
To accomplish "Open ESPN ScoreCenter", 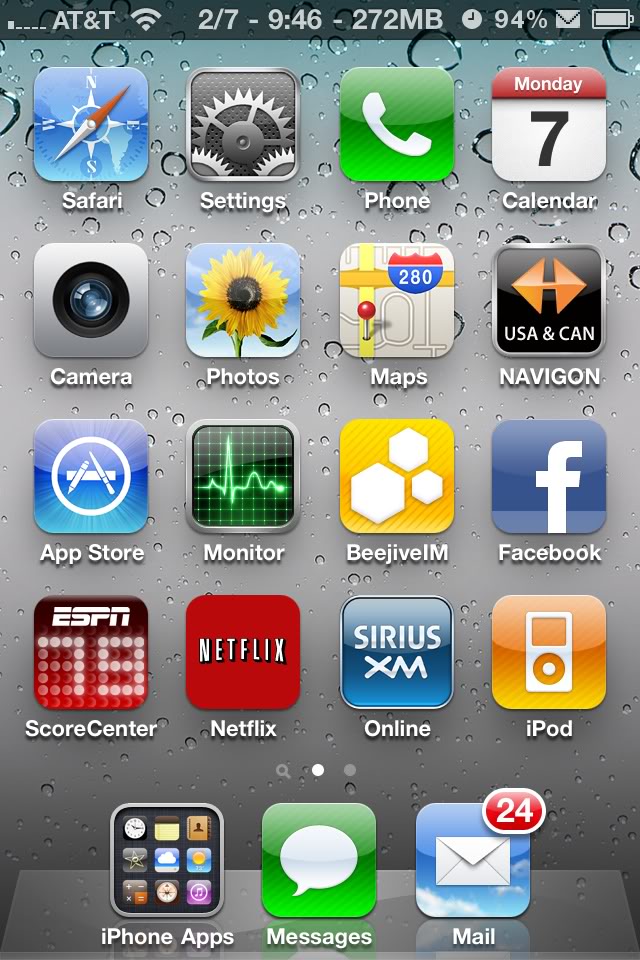I will click(91, 652).
